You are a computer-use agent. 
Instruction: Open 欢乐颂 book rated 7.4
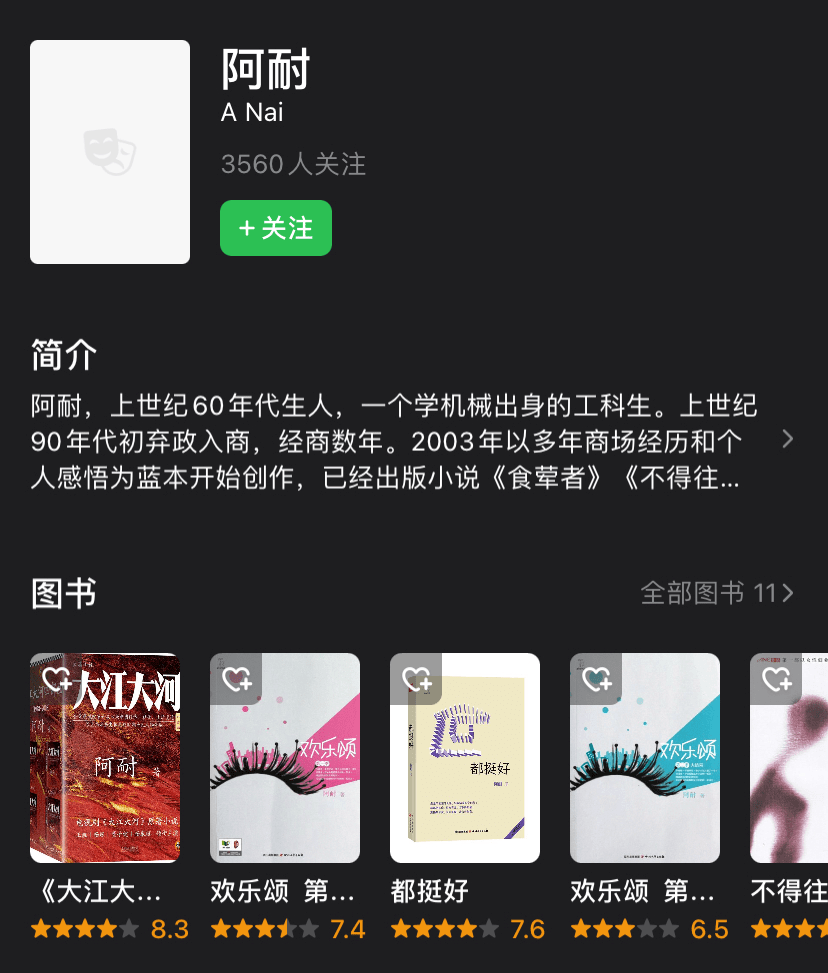[285, 770]
